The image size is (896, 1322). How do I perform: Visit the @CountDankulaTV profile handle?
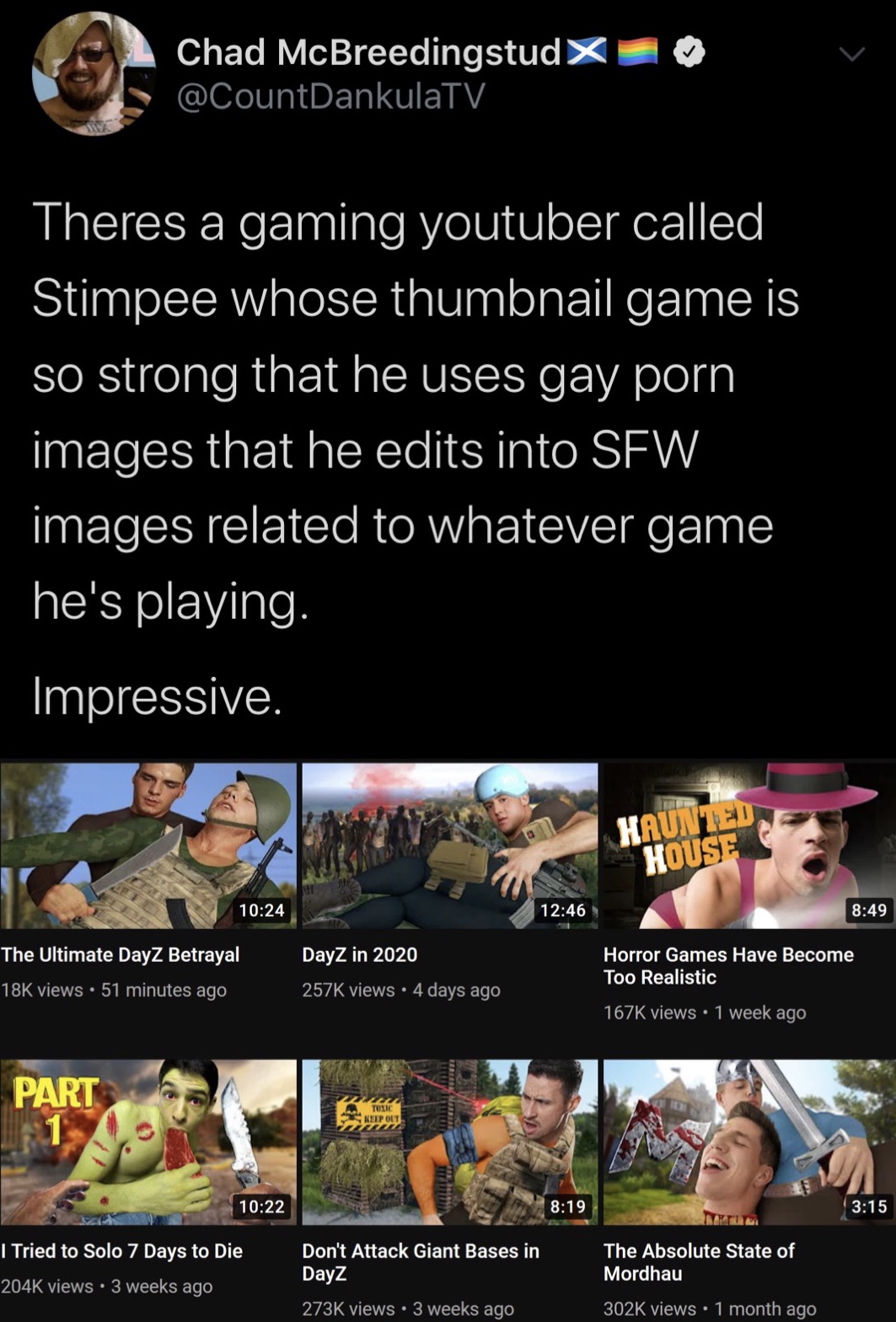pyautogui.click(x=330, y=97)
